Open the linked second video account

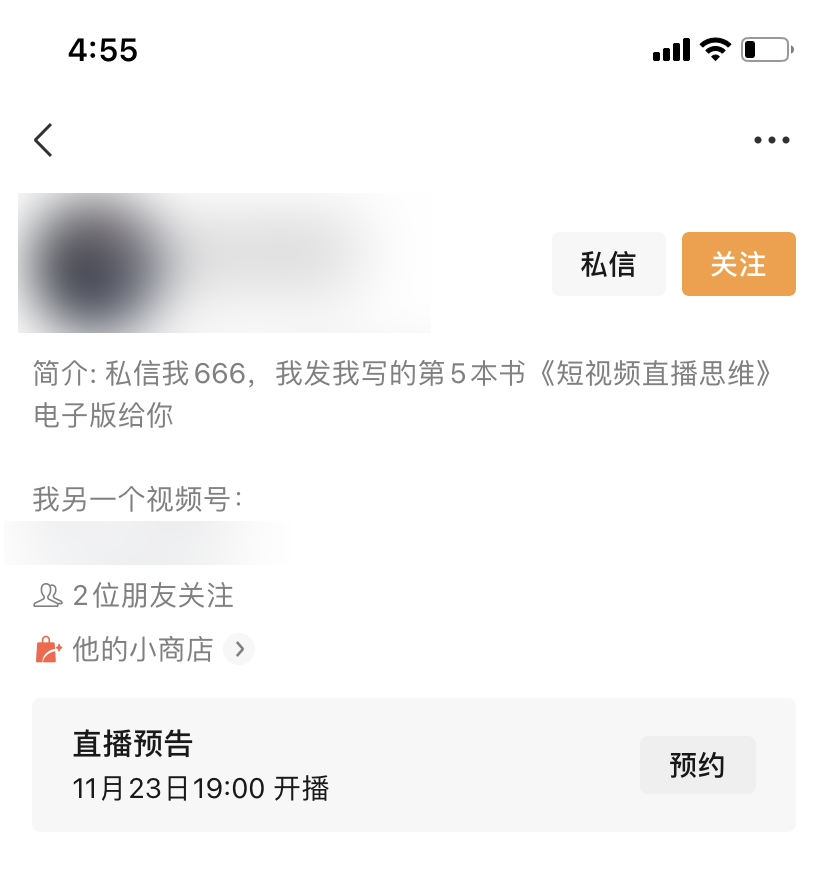pos(145,542)
